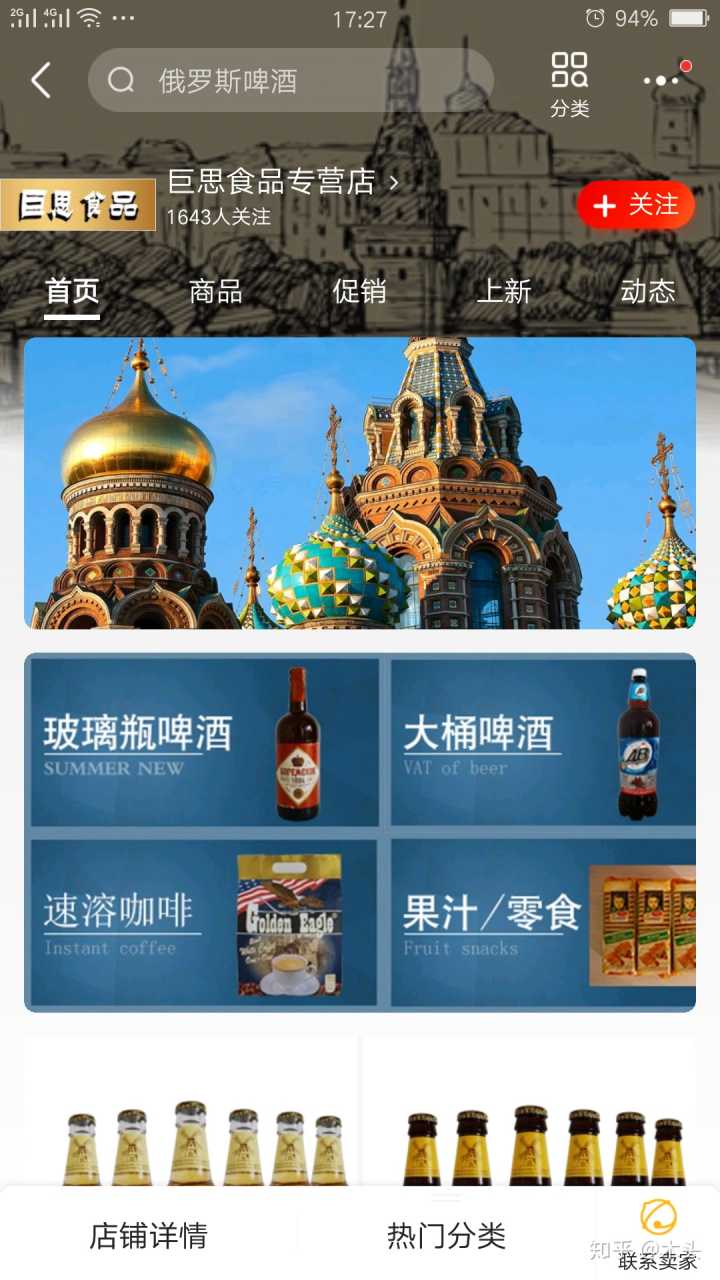Open the 大桶啤酒 category tile
The height and width of the screenshot is (1280, 720).
pyautogui.click(x=542, y=742)
